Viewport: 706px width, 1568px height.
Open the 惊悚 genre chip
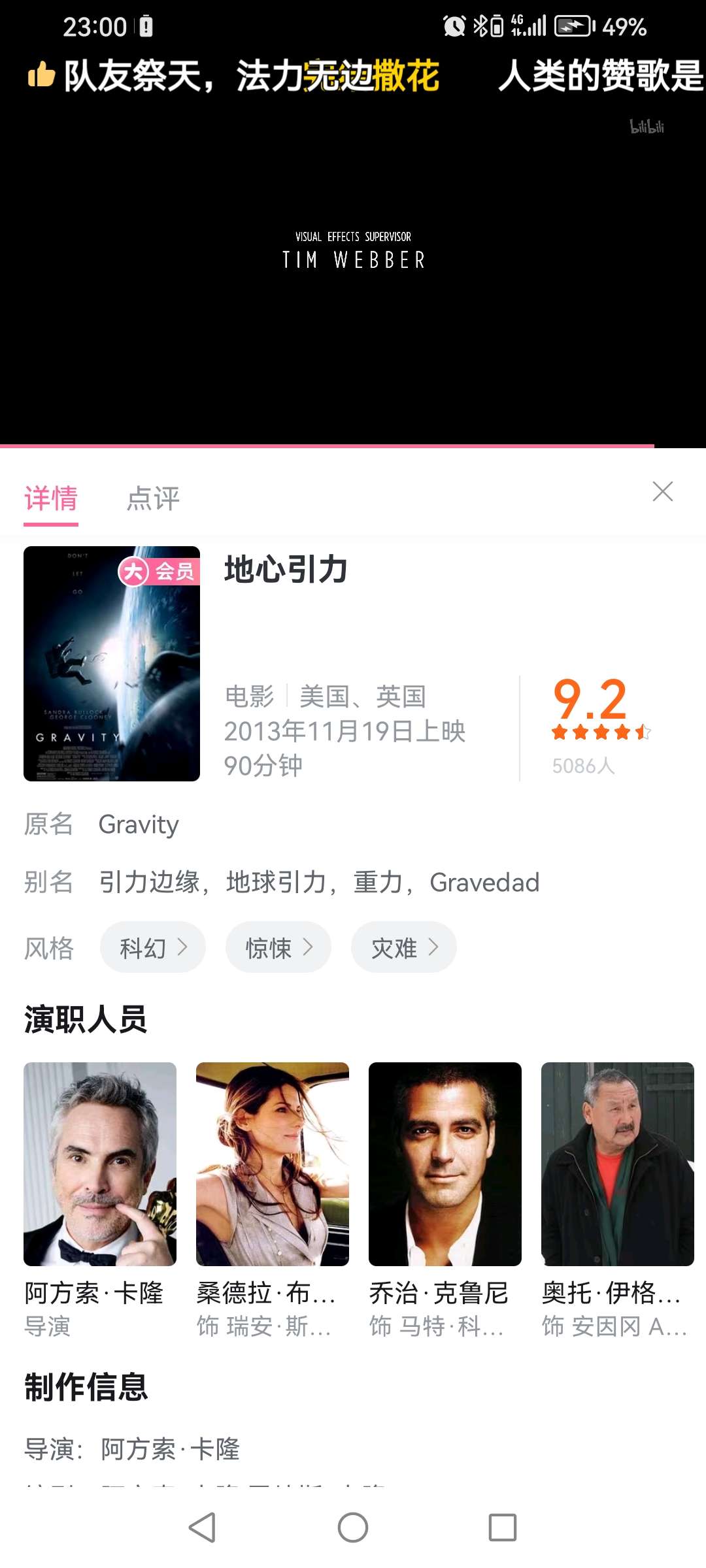click(278, 947)
